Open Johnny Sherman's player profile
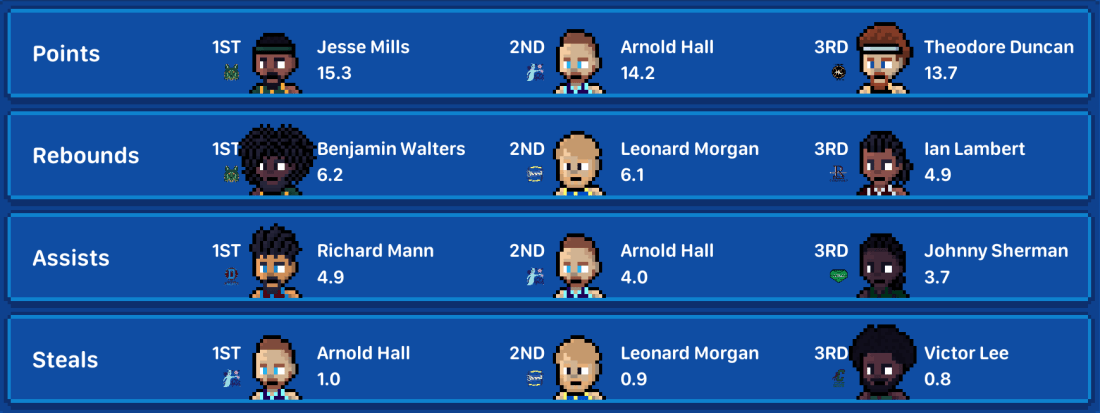The width and height of the screenshot is (1100, 413). (995, 251)
